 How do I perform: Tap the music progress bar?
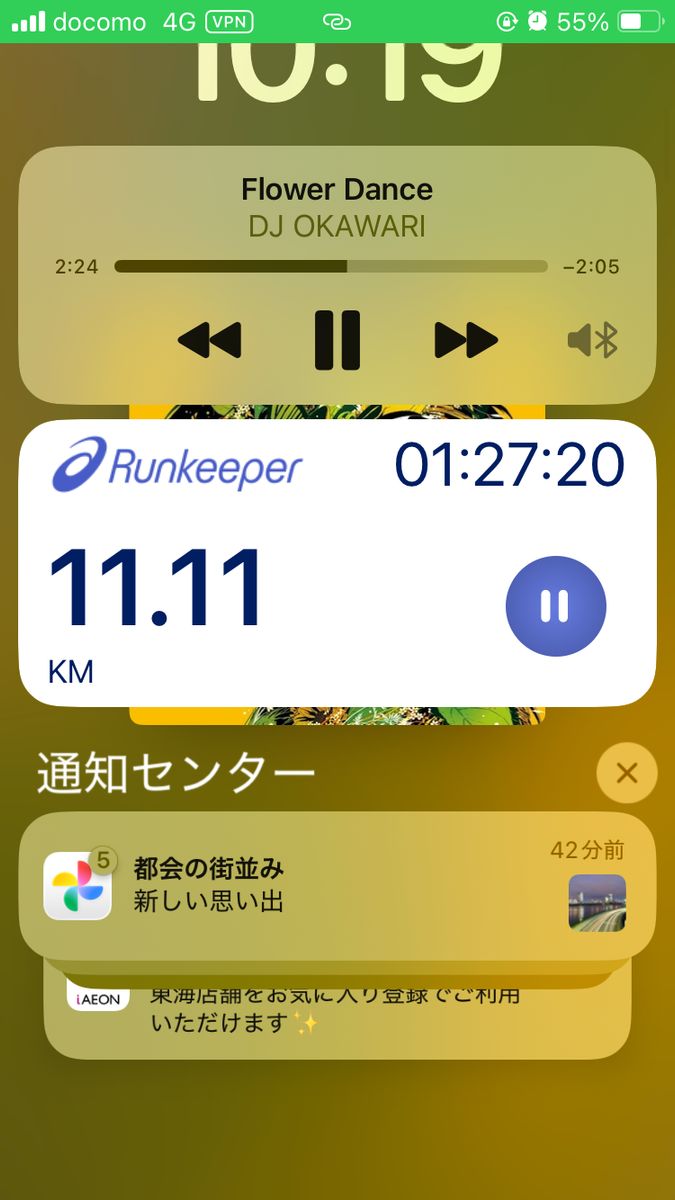point(331,267)
